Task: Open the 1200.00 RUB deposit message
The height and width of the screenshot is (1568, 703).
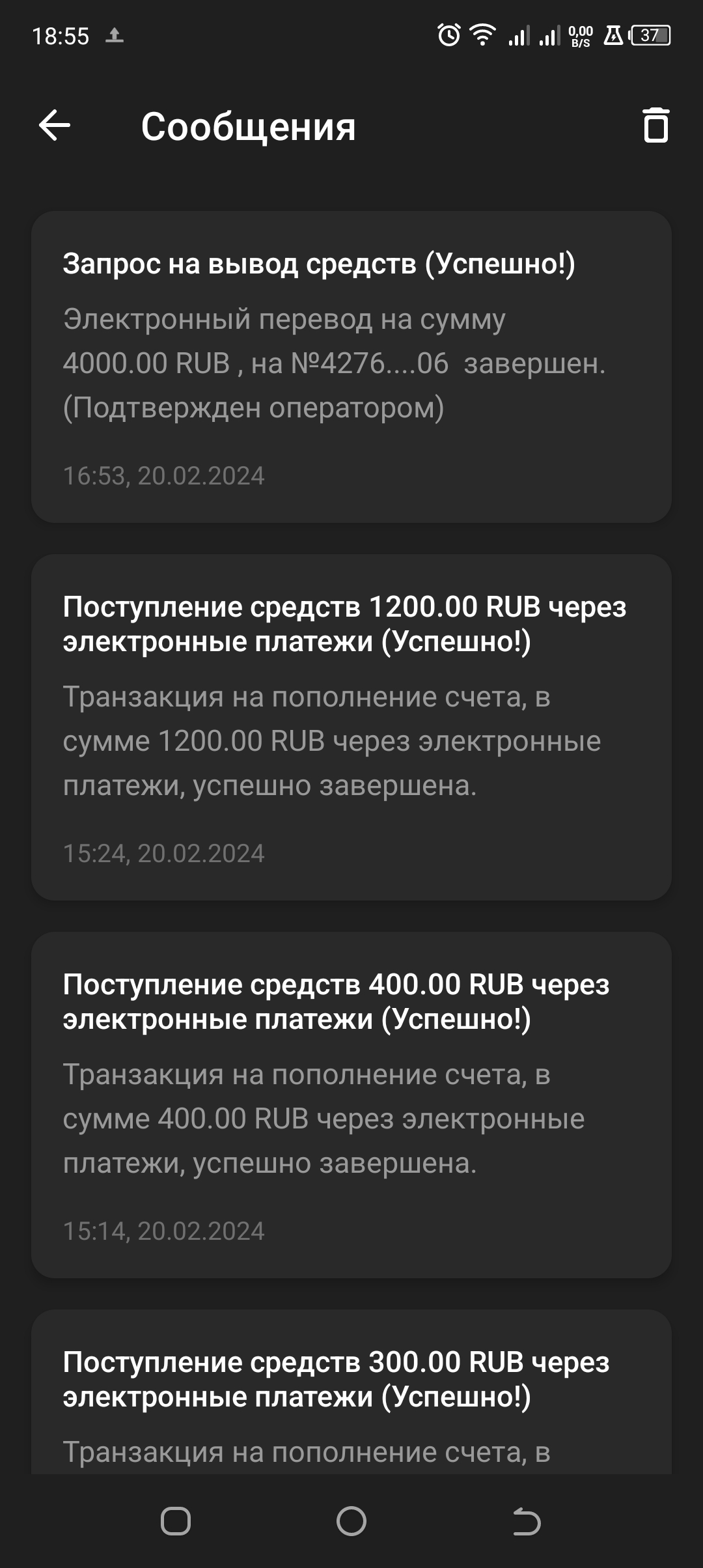Action: pyautogui.click(x=351, y=727)
